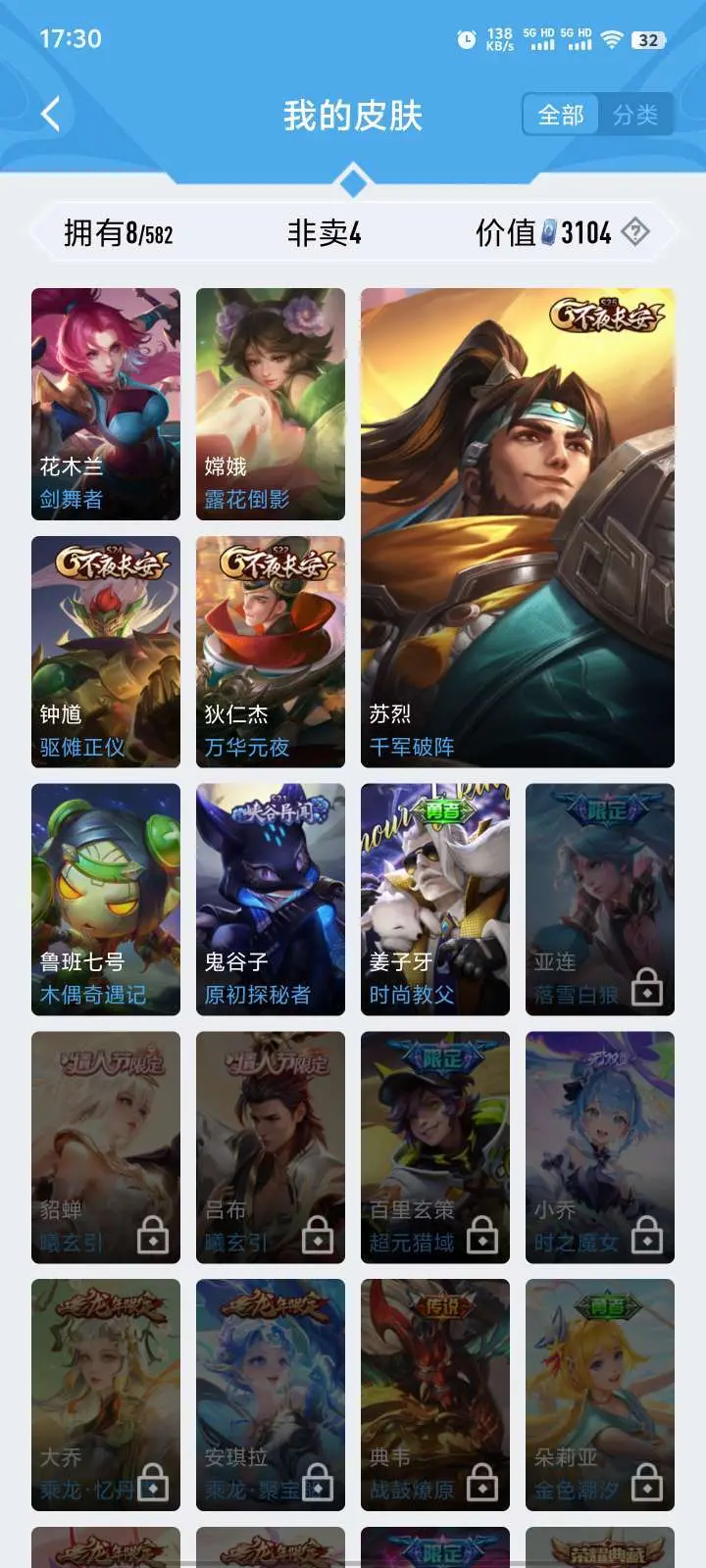Open 狄仁杰 万华元夜 skin card

pyautogui.click(x=271, y=652)
